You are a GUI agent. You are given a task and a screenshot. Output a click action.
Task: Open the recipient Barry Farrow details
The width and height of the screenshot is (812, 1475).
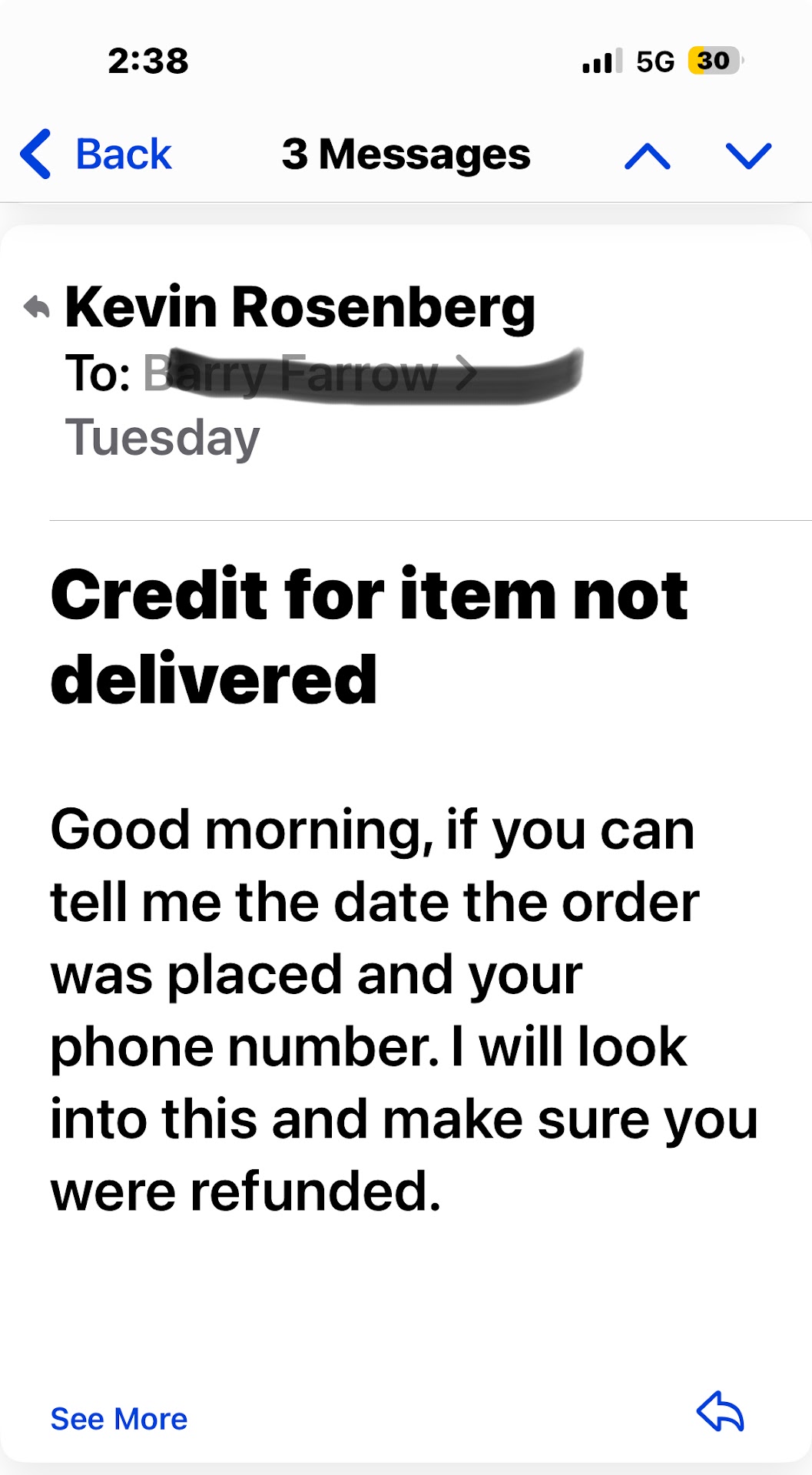tap(307, 375)
